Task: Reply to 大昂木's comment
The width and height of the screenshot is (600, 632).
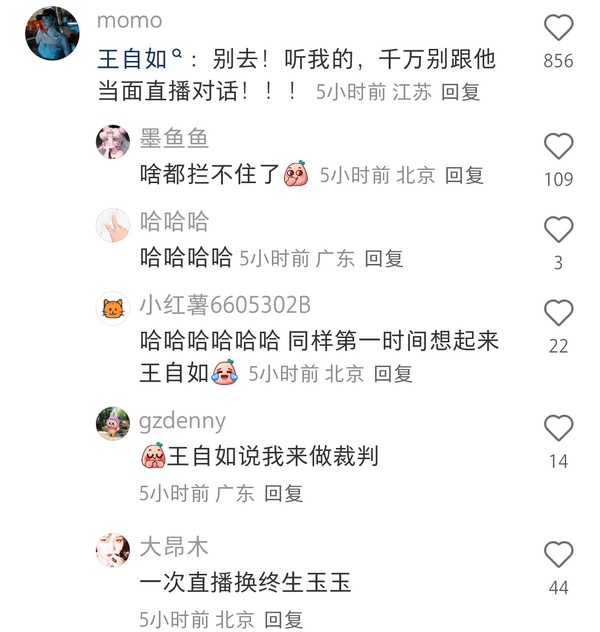Action: 283,618
